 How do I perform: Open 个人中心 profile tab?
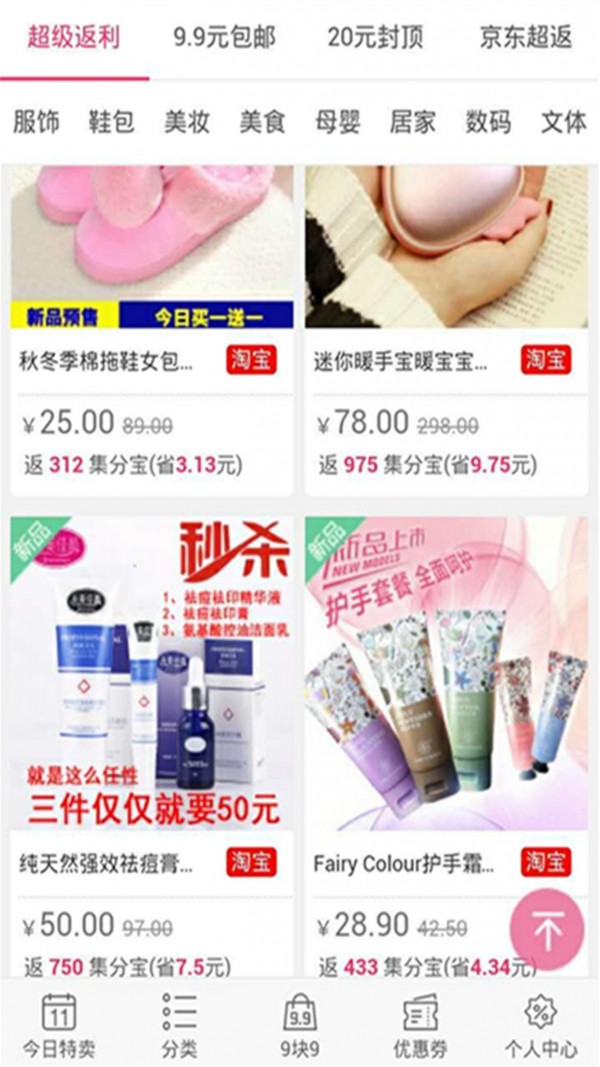541,1025
